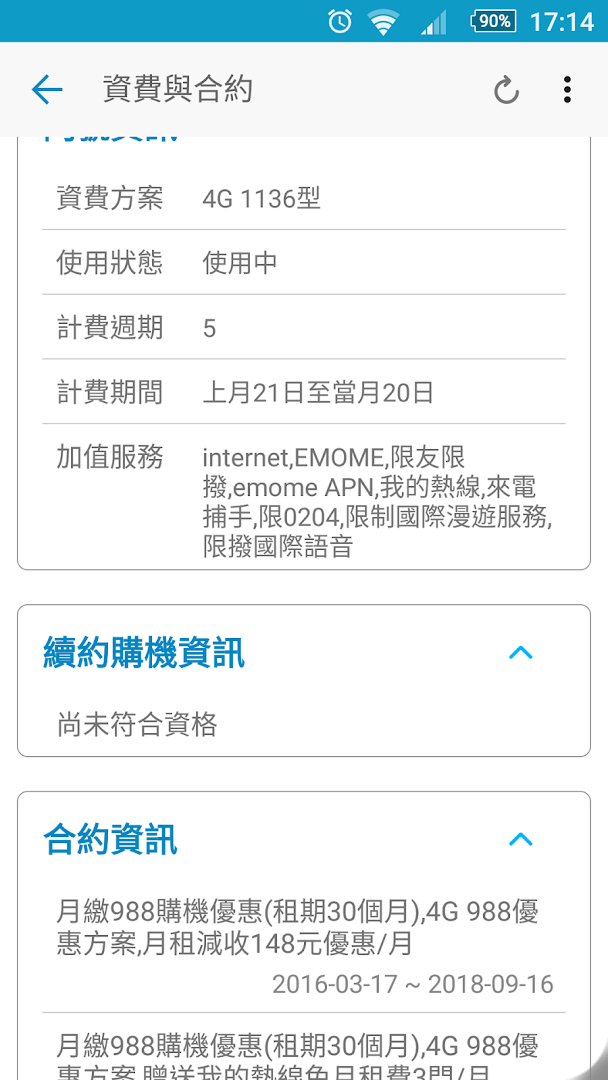
Task: Collapse the 續約購機資訊 section
Action: click(x=520, y=653)
